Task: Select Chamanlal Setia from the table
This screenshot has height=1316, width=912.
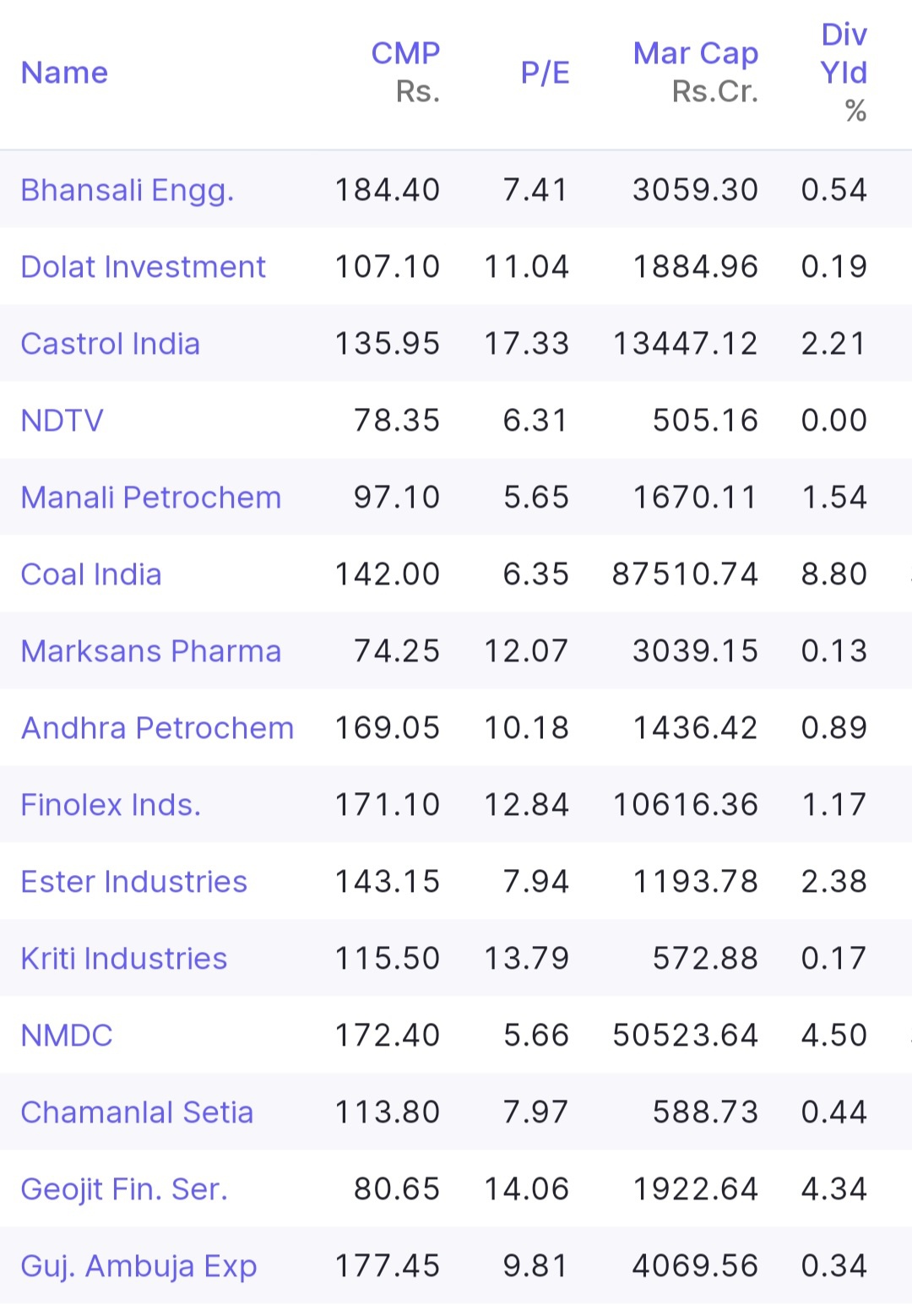Action: tap(137, 1112)
